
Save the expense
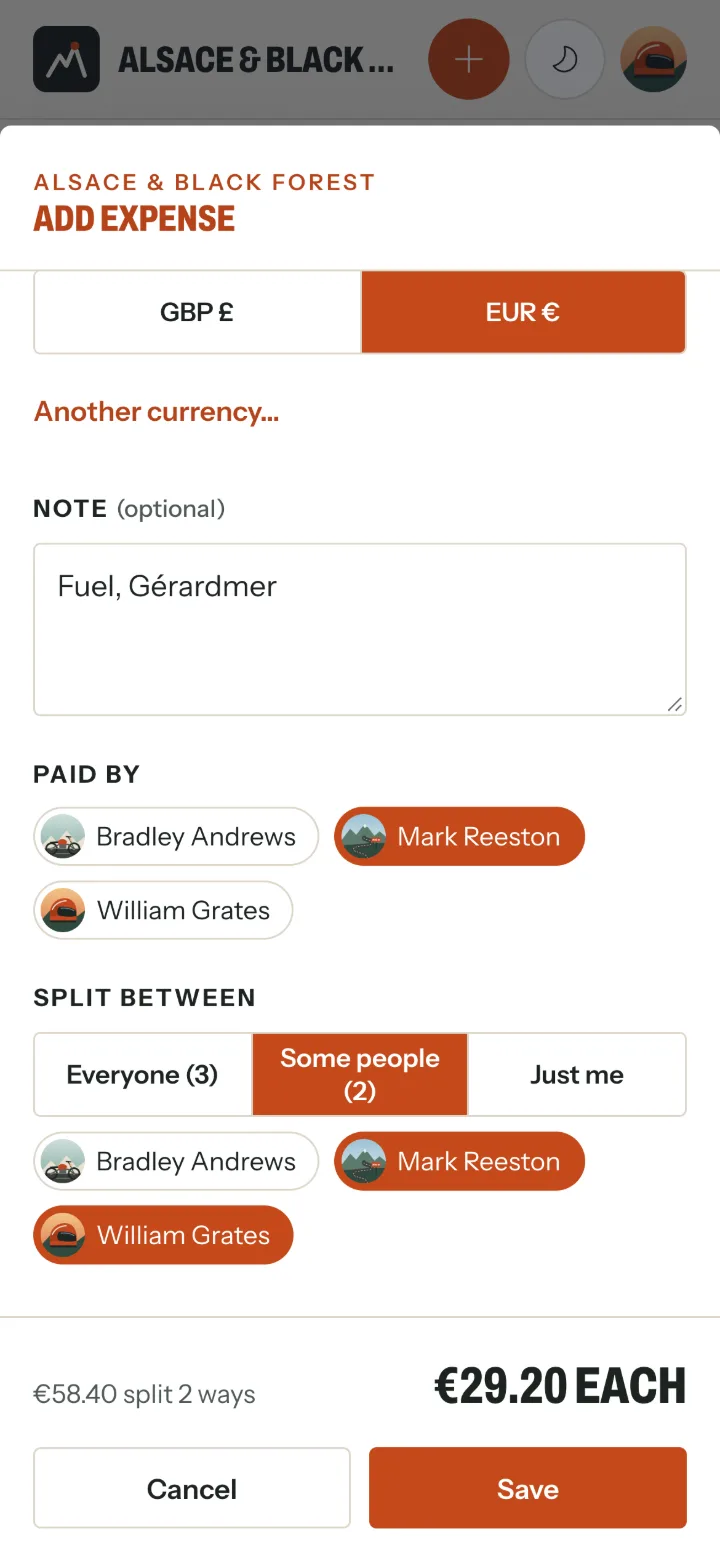528,1488
